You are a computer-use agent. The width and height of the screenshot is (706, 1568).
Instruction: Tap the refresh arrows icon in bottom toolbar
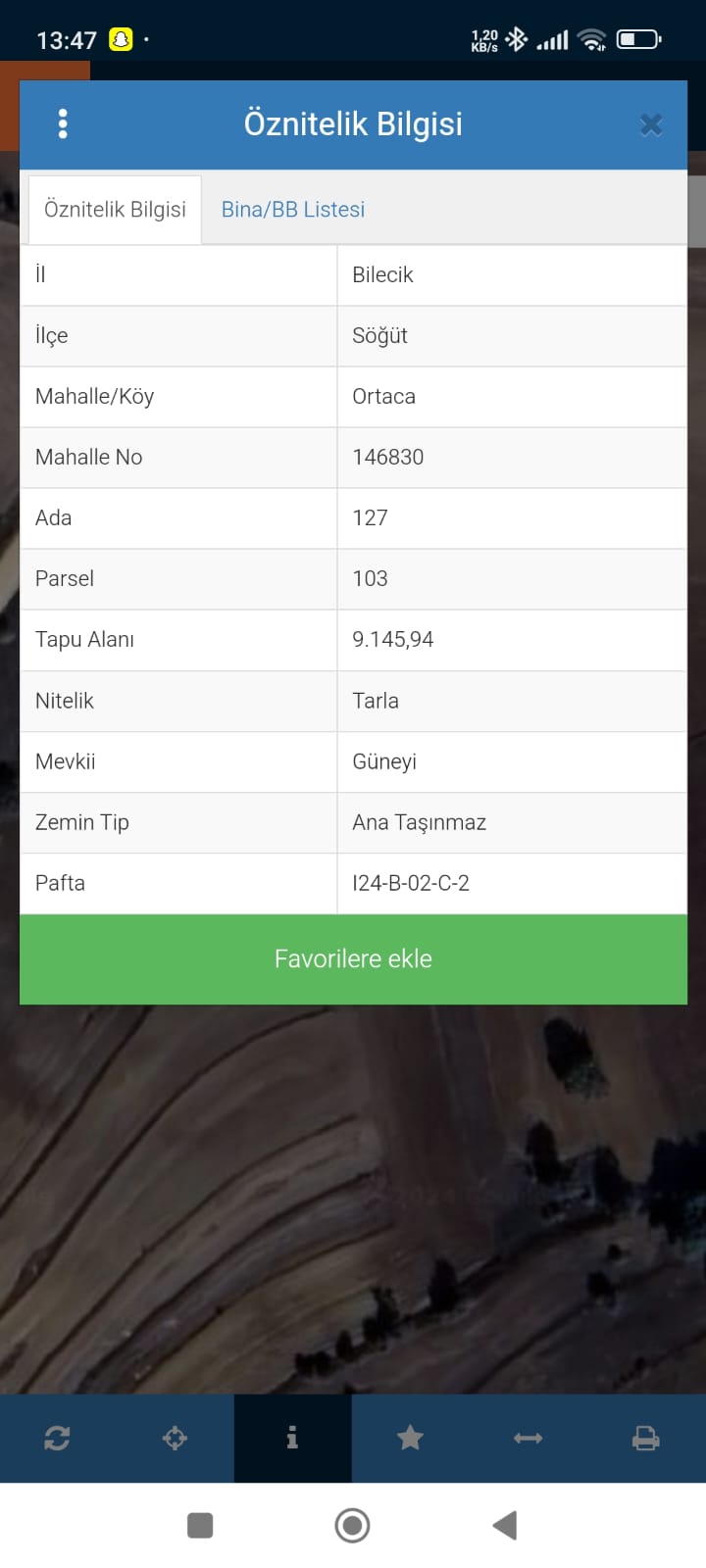coord(57,1438)
